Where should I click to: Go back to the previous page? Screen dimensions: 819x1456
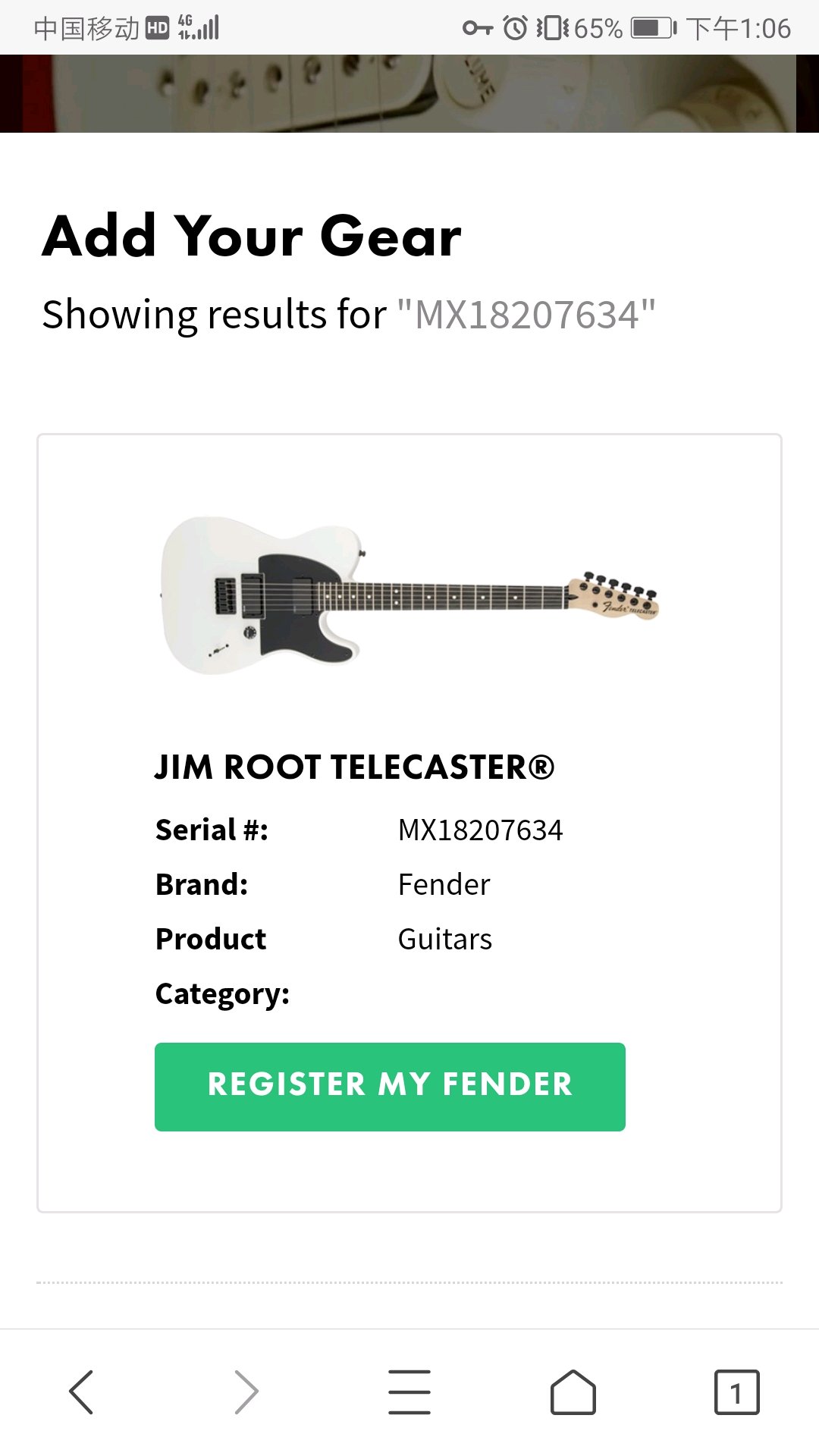click(x=81, y=1392)
